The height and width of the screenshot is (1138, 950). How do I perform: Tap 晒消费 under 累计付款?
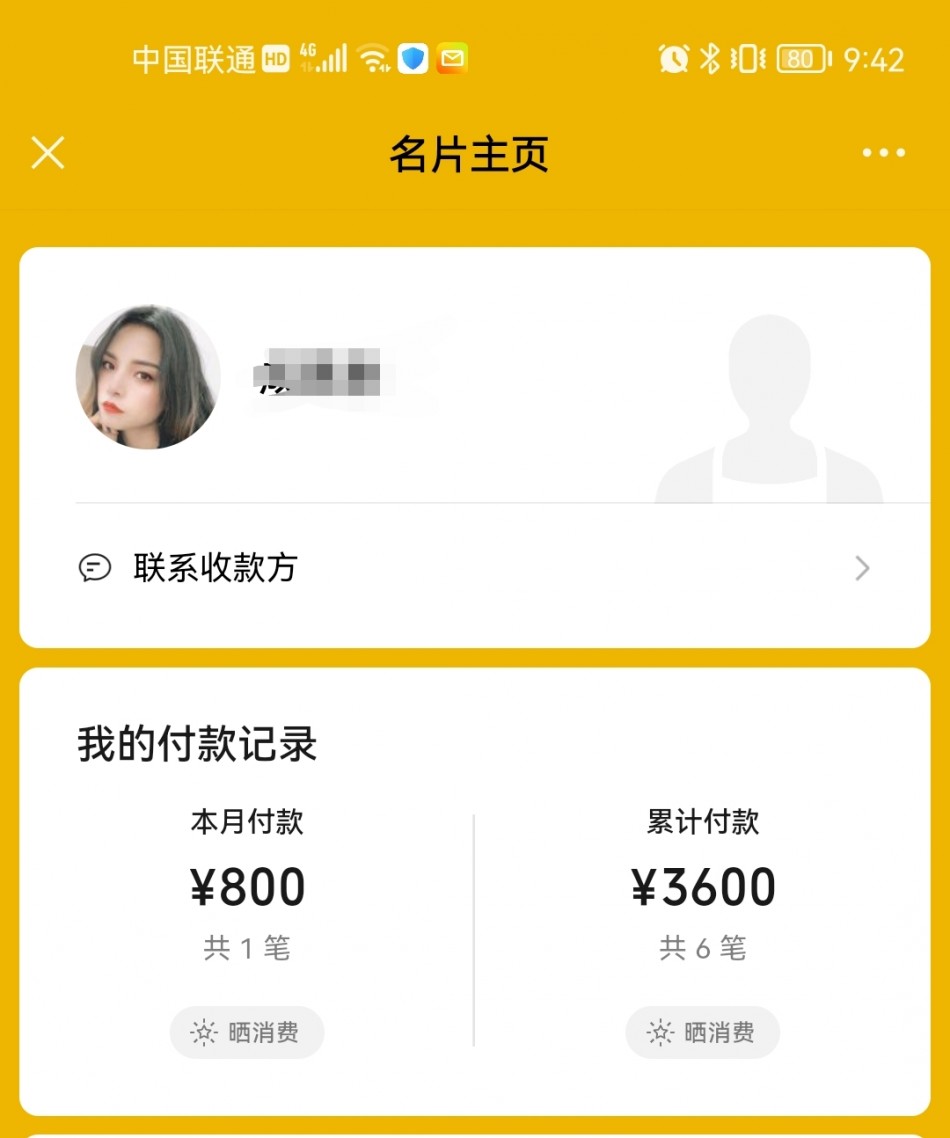(703, 1032)
